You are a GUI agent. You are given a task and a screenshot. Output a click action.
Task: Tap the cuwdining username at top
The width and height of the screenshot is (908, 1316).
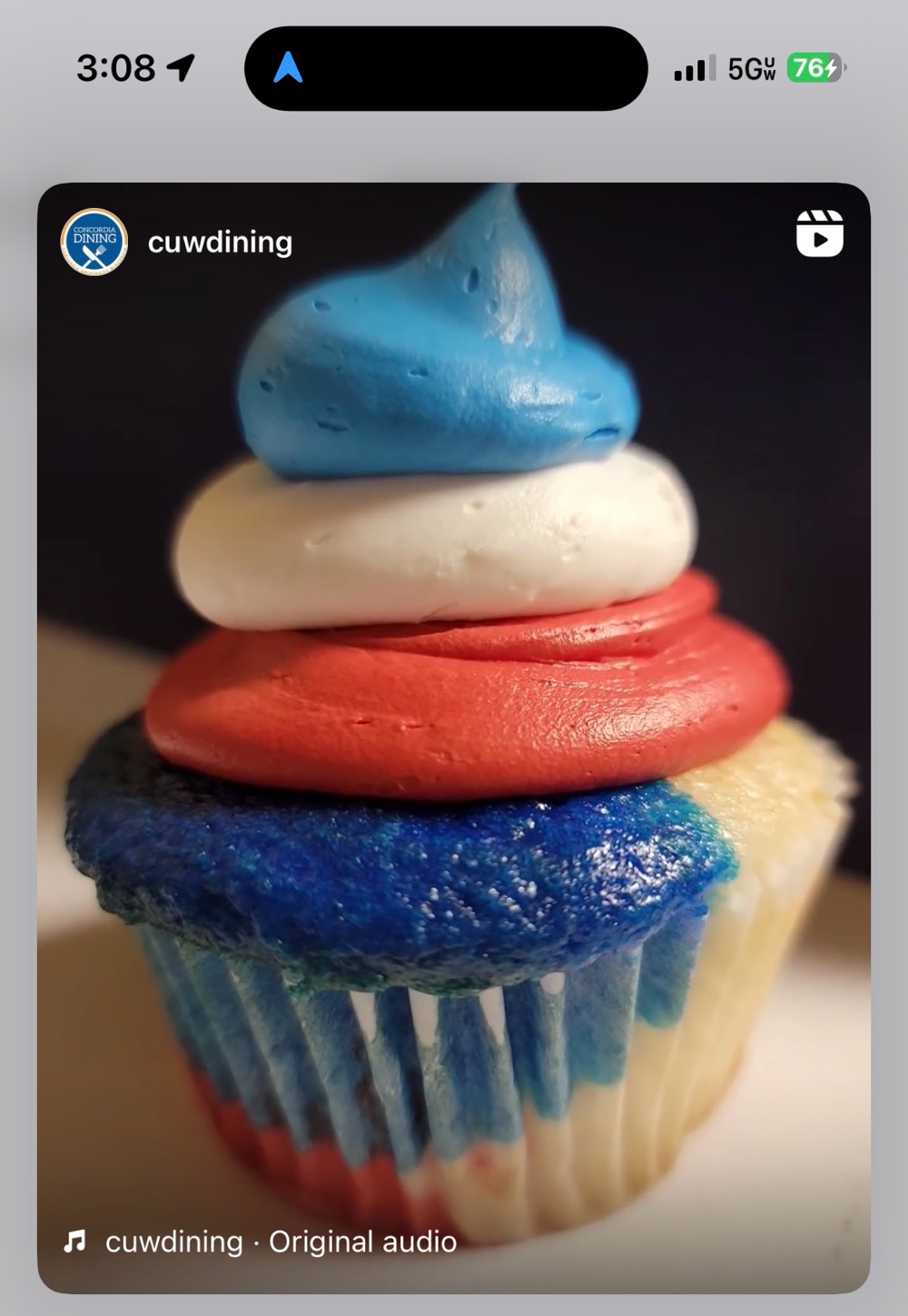220,242
